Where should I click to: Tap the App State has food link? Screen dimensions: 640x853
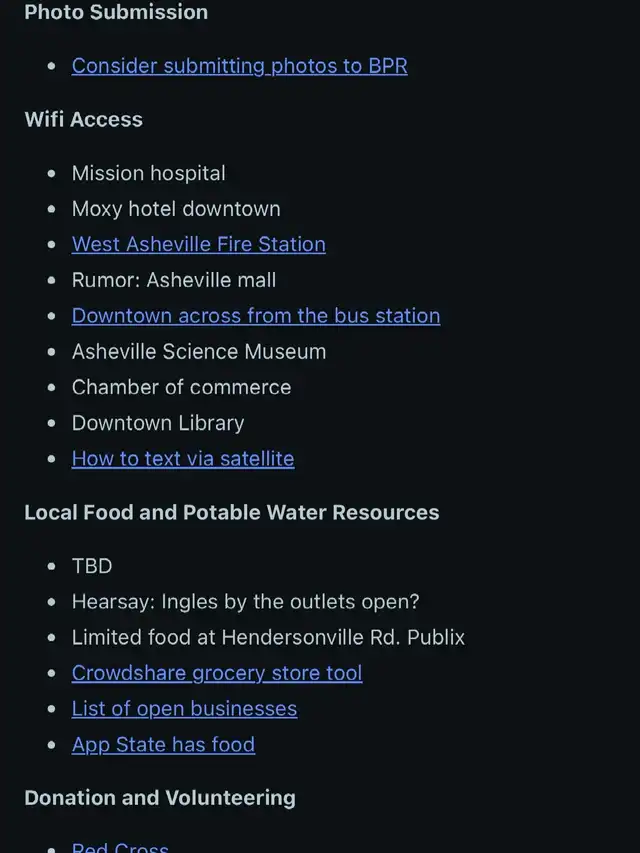pos(163,745)
